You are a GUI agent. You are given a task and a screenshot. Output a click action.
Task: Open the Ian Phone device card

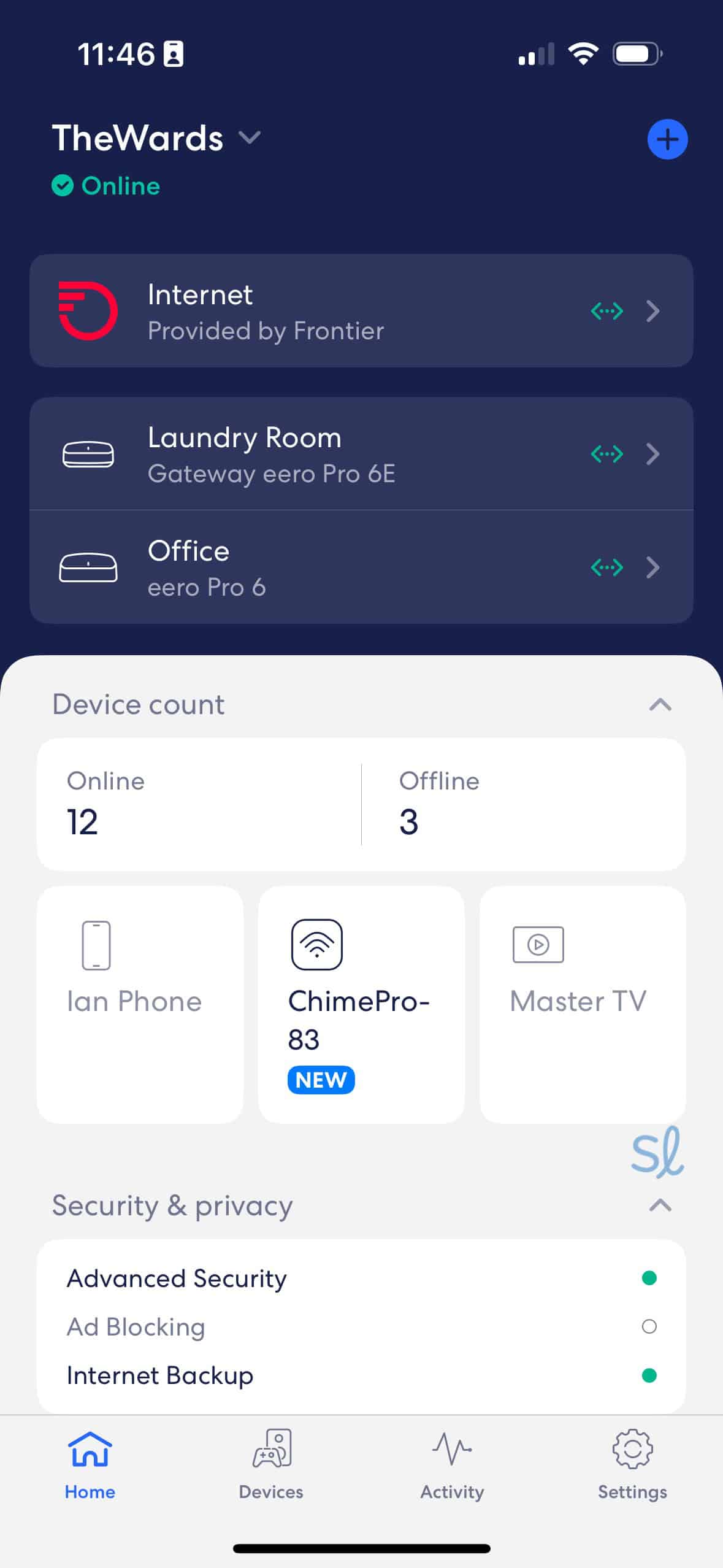140,1004
